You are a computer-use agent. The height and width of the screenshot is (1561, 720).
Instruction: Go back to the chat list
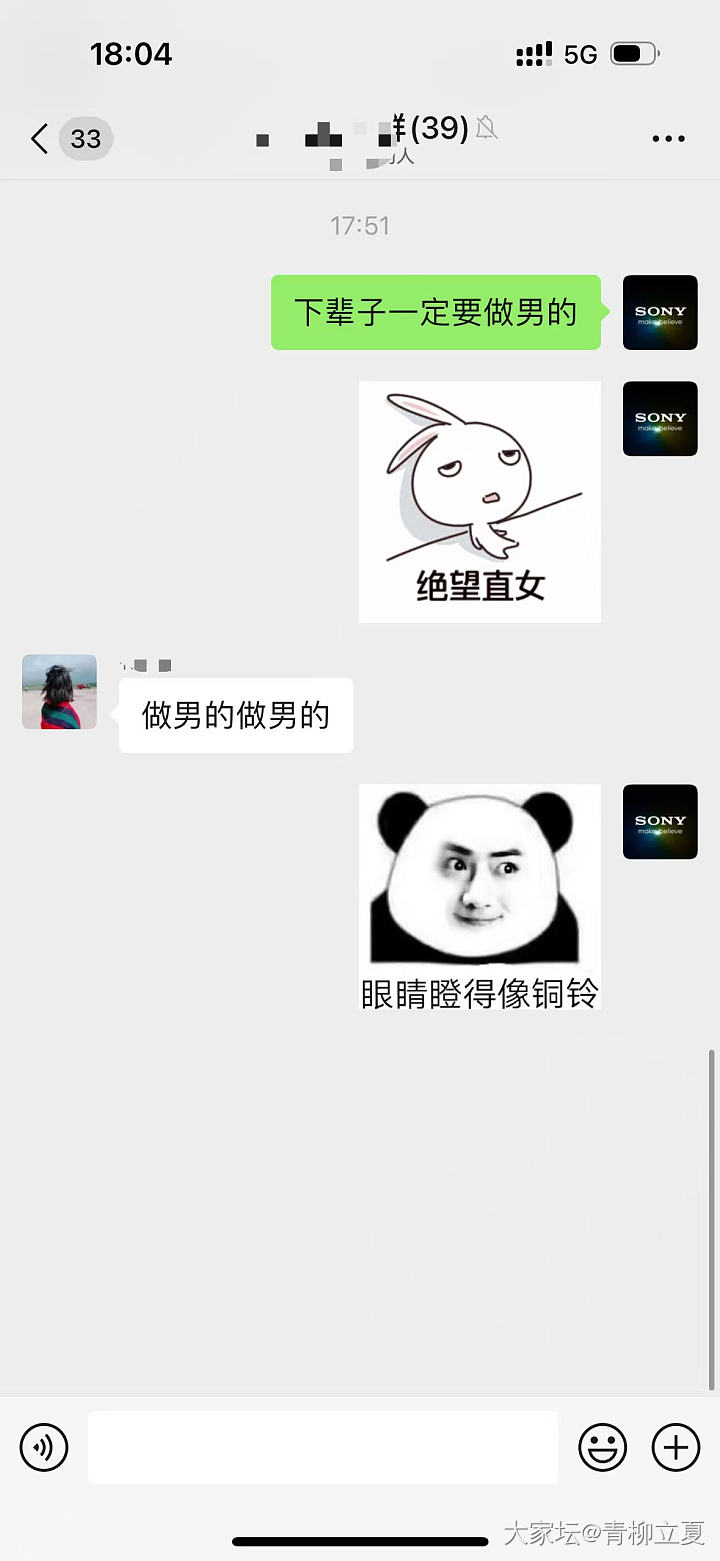tap(40, 138)
